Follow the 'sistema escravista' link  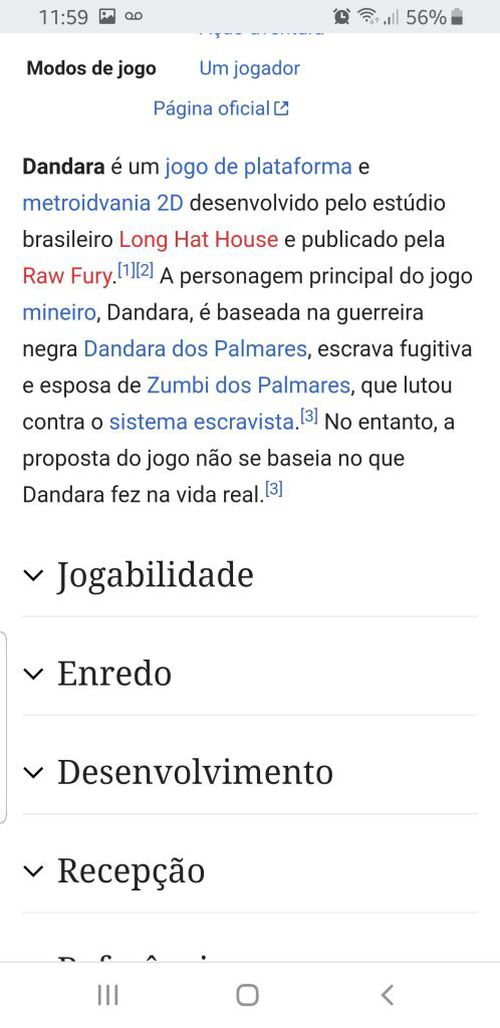[201, 422]
